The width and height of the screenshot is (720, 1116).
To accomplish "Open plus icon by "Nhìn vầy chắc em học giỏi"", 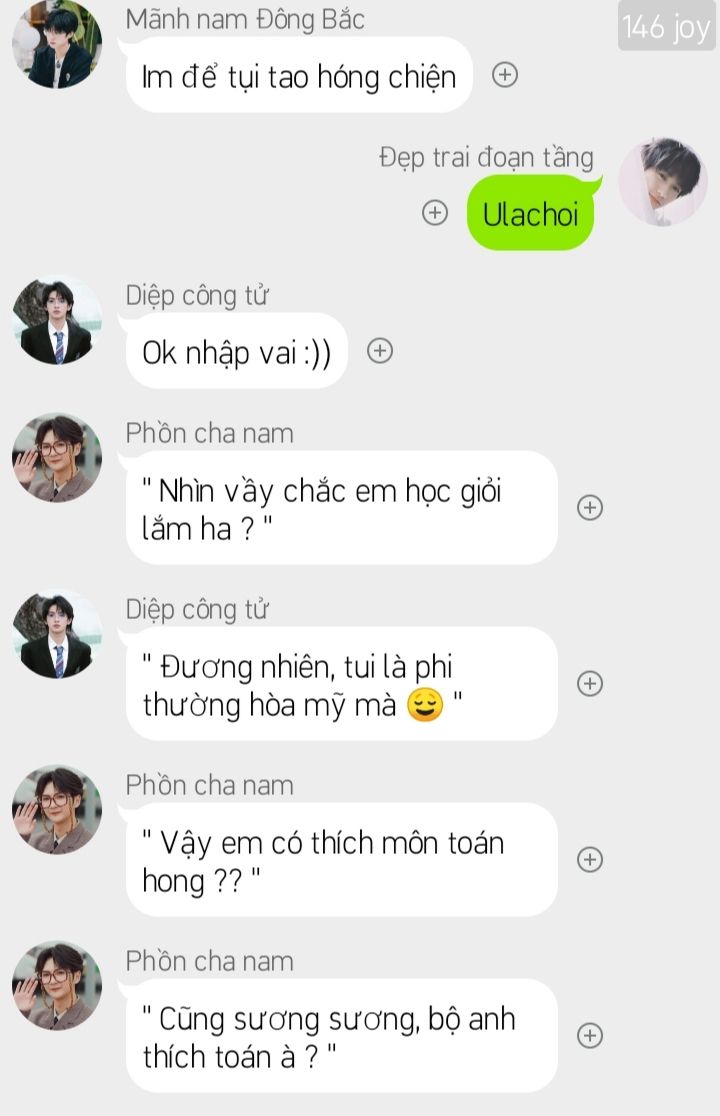I will [590, 508].
